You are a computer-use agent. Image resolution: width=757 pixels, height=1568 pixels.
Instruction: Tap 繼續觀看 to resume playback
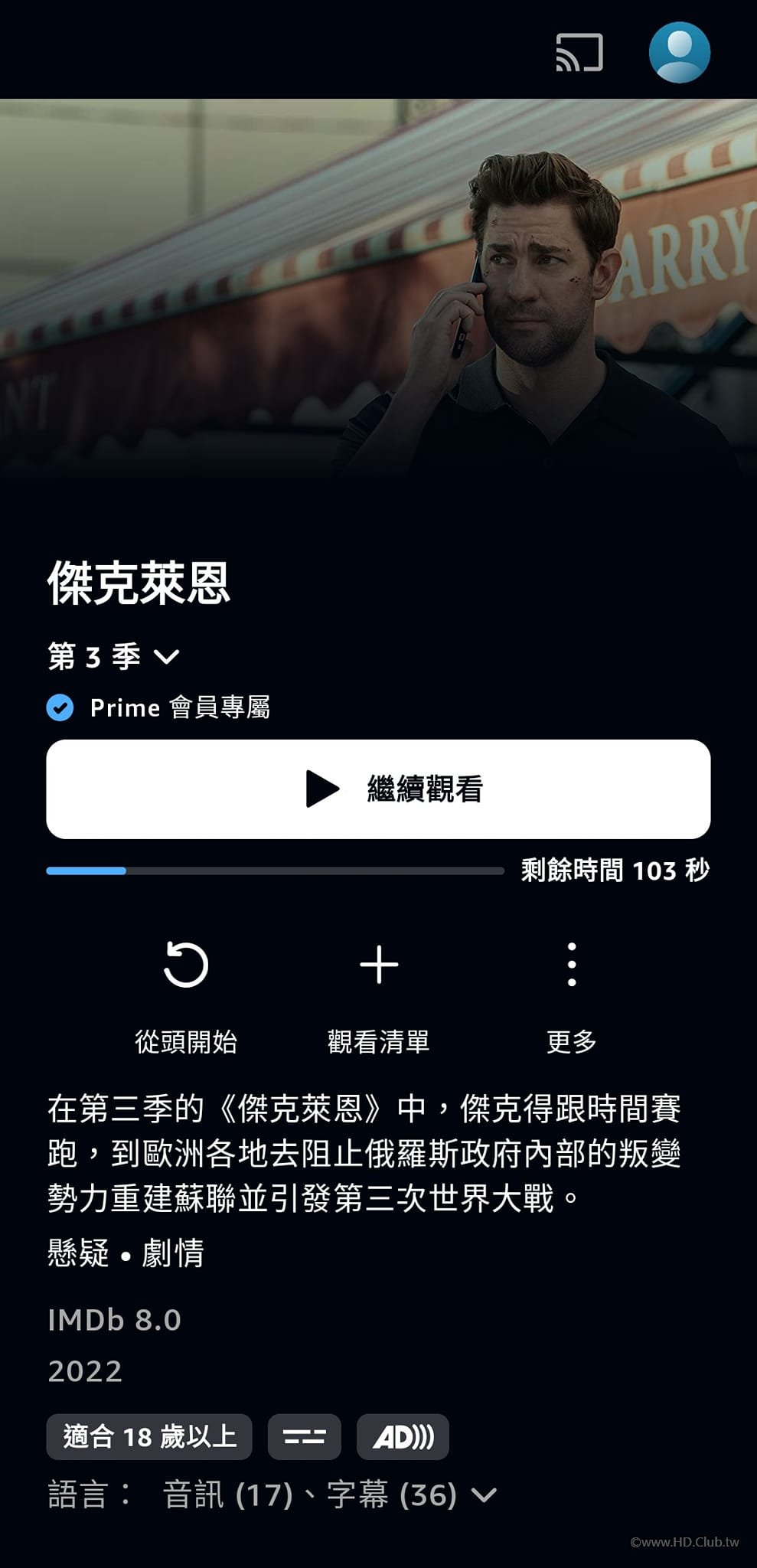click(378, 789)
